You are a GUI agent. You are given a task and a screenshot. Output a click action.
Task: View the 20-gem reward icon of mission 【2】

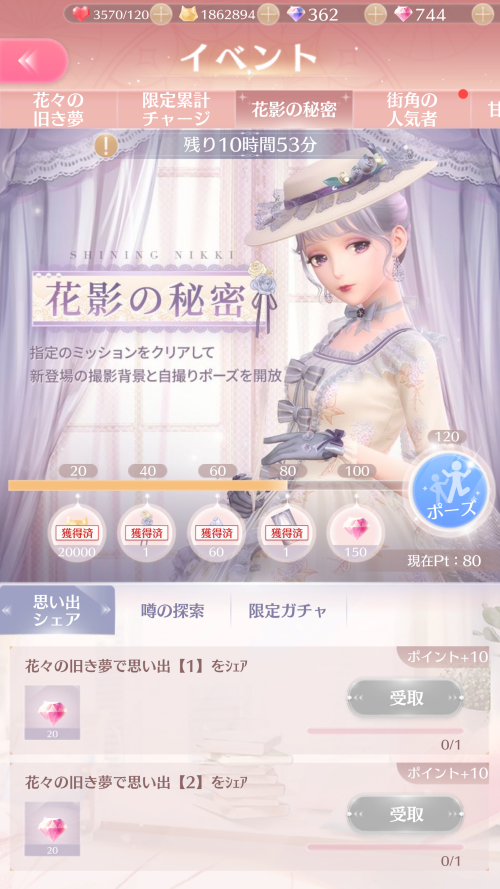click(x=52, y=828)
